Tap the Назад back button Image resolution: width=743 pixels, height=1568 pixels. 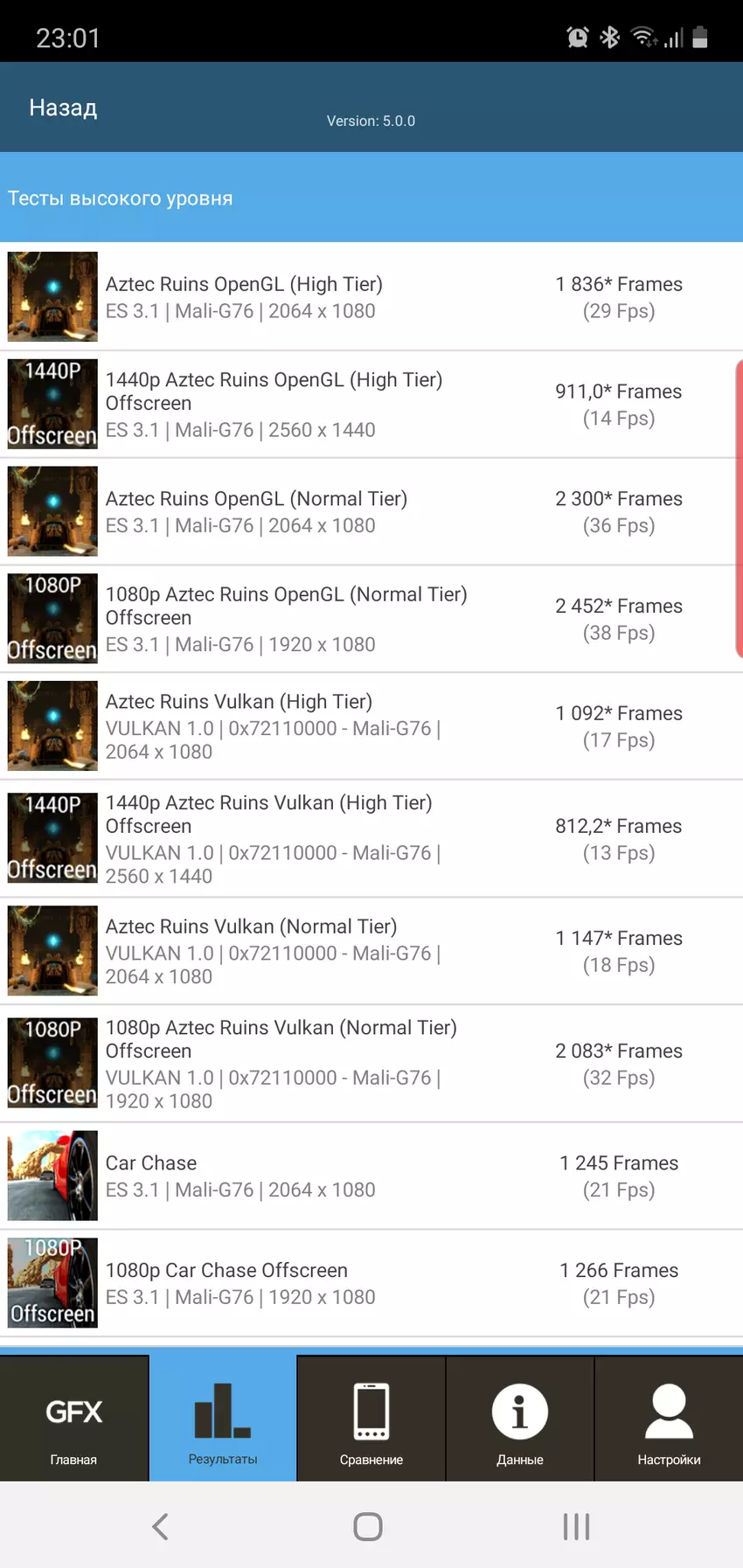pos(63,108)
